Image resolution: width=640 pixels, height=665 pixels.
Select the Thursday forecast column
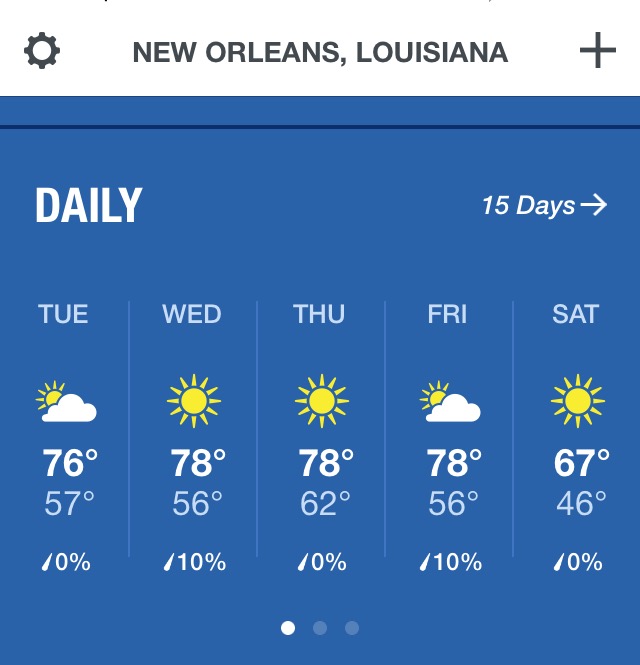click(x=321, y=440)
